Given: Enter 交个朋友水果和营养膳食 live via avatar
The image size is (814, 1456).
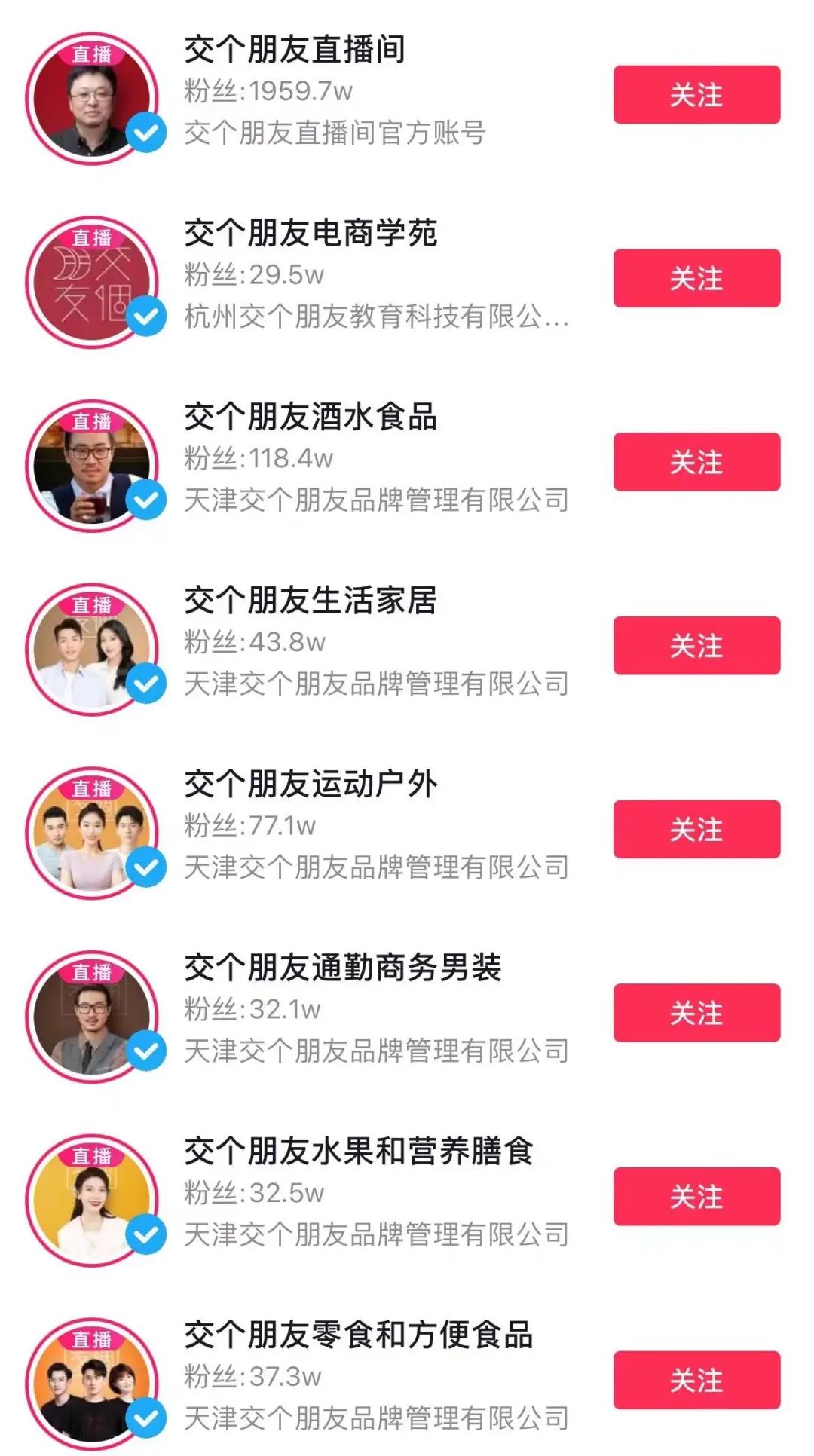Looking at the screenshot, I should coord(92,1200).
